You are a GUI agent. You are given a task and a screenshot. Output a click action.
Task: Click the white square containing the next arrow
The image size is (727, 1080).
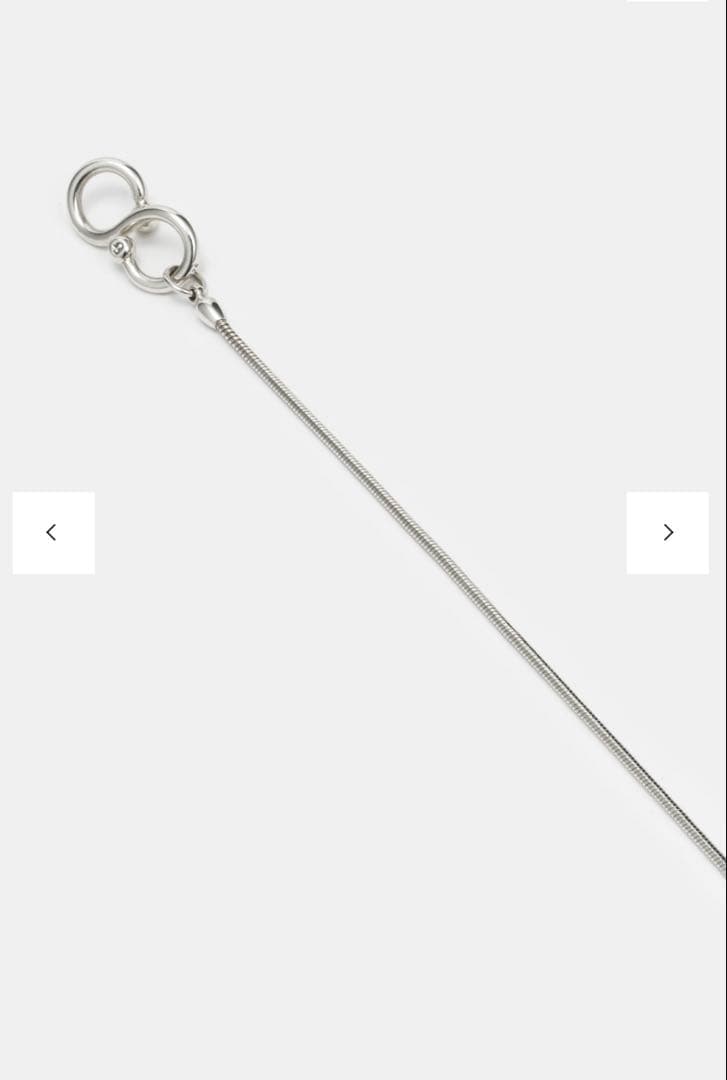668,532
